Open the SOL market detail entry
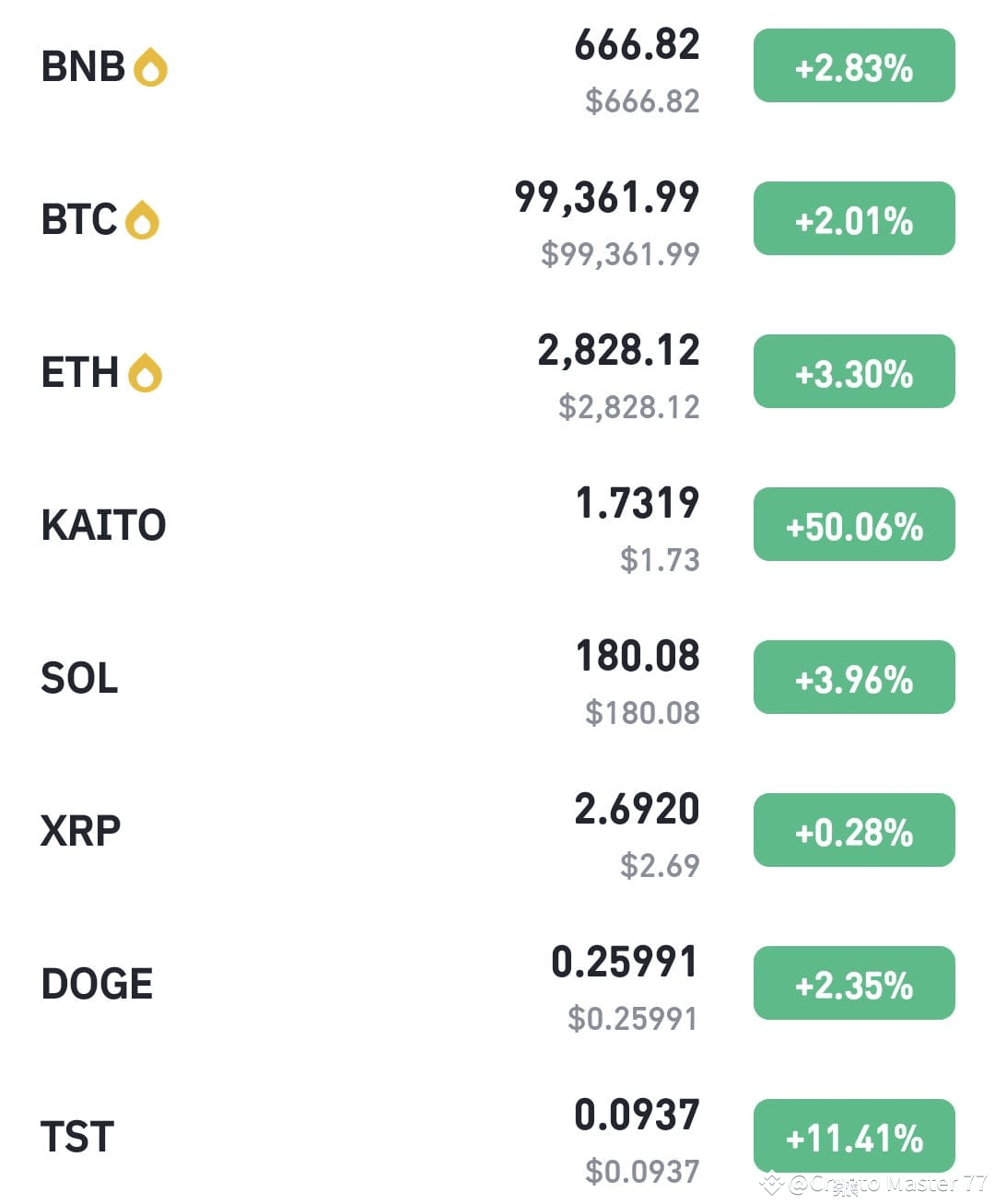 [497, 678]
